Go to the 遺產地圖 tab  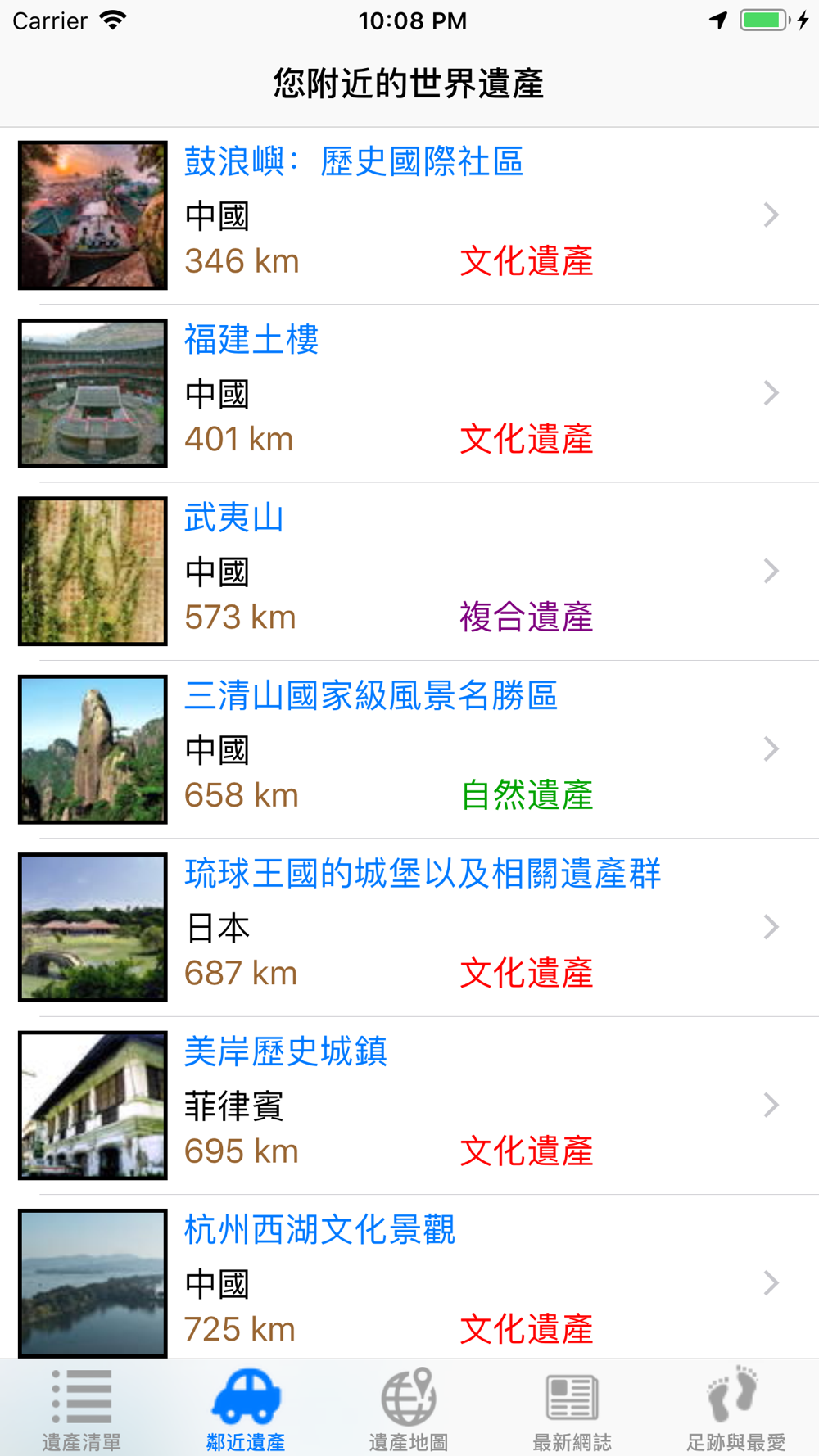(409, 1409)
